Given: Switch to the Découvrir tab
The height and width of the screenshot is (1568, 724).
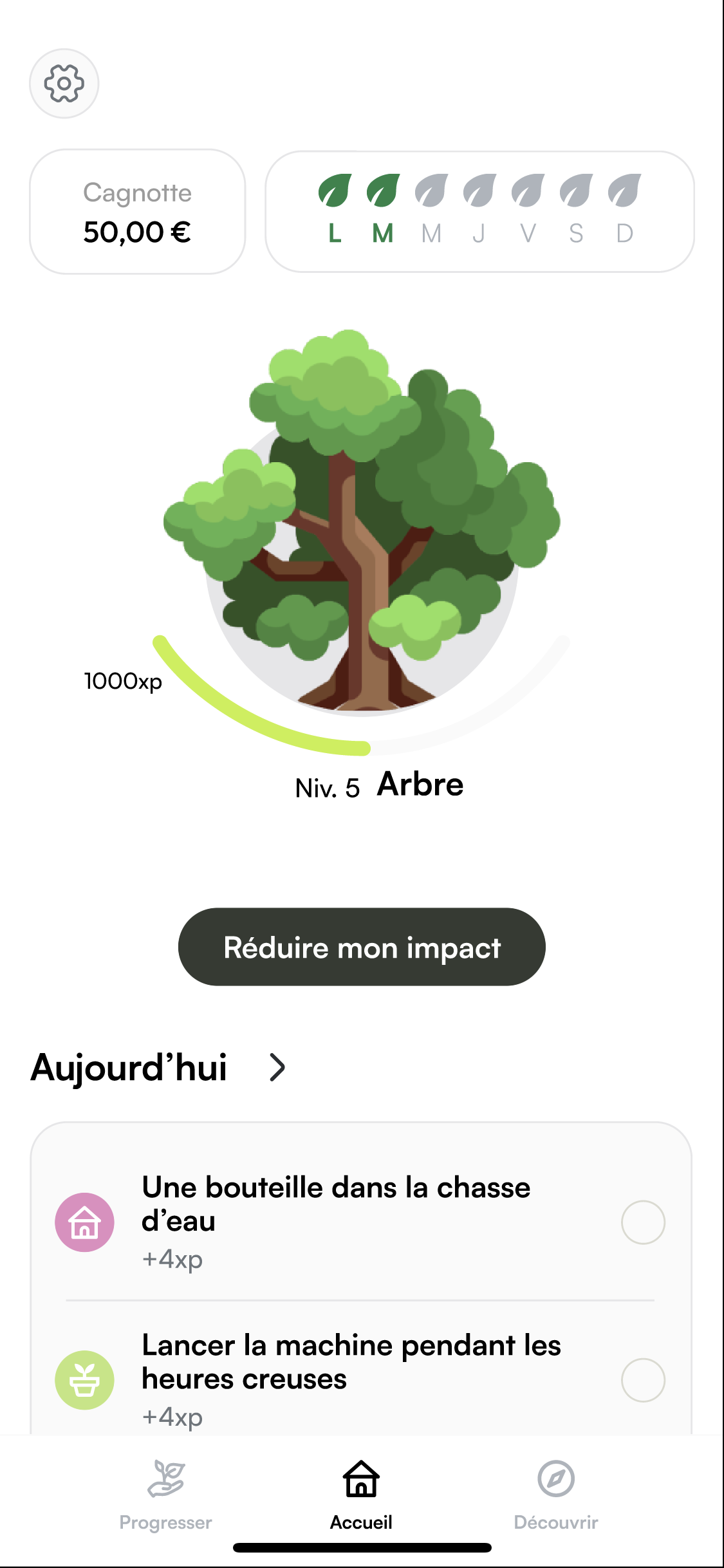Looking at the screenshot, I should coord(556,1494).
